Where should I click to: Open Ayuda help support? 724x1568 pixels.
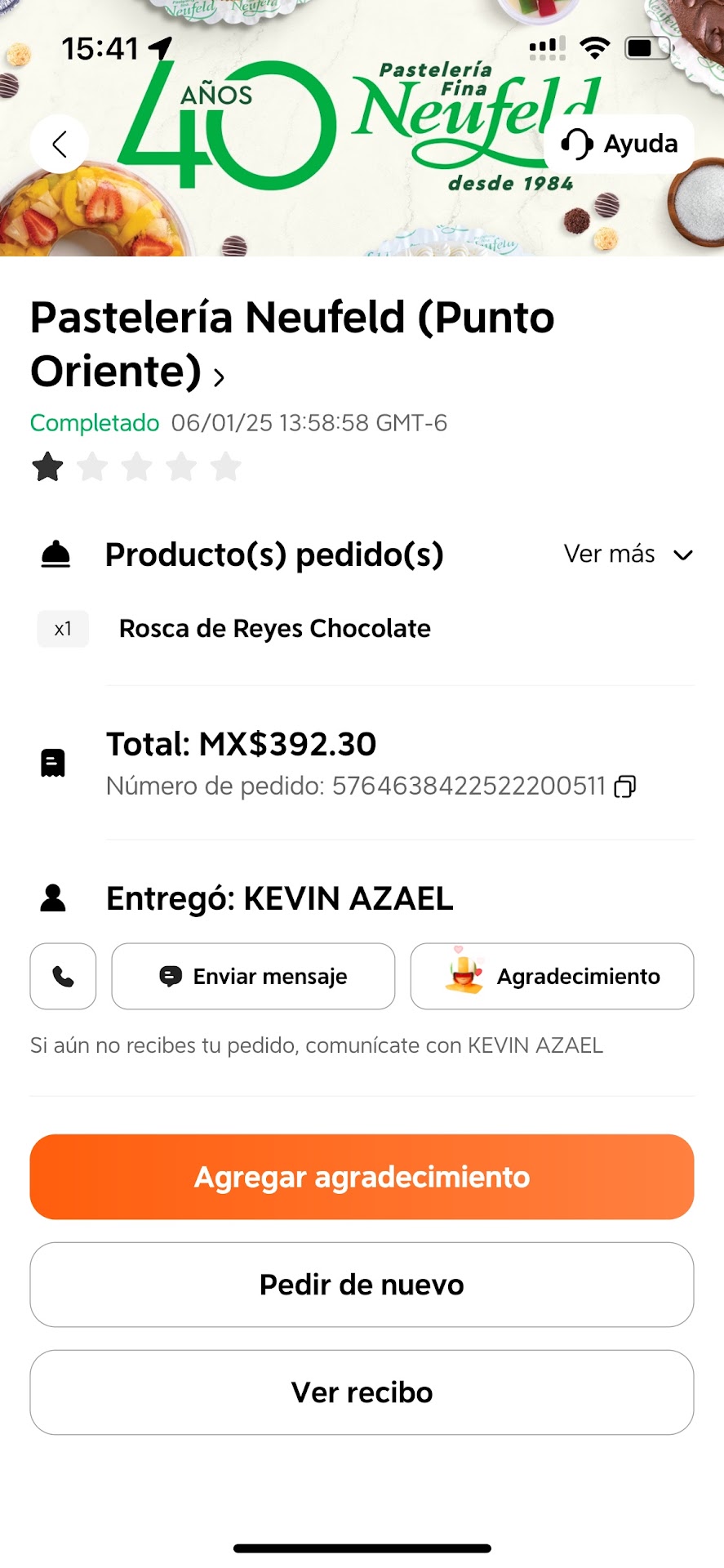[x=620, y=145]
